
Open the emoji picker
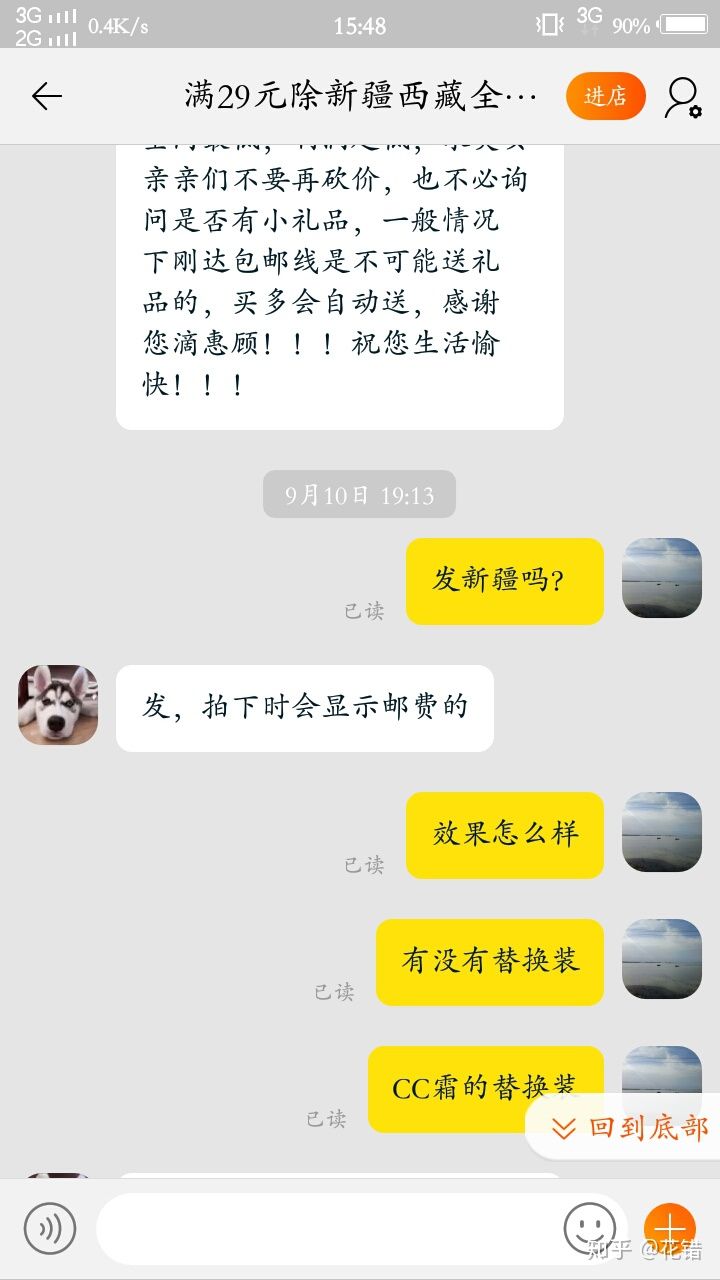point(589,1228)
